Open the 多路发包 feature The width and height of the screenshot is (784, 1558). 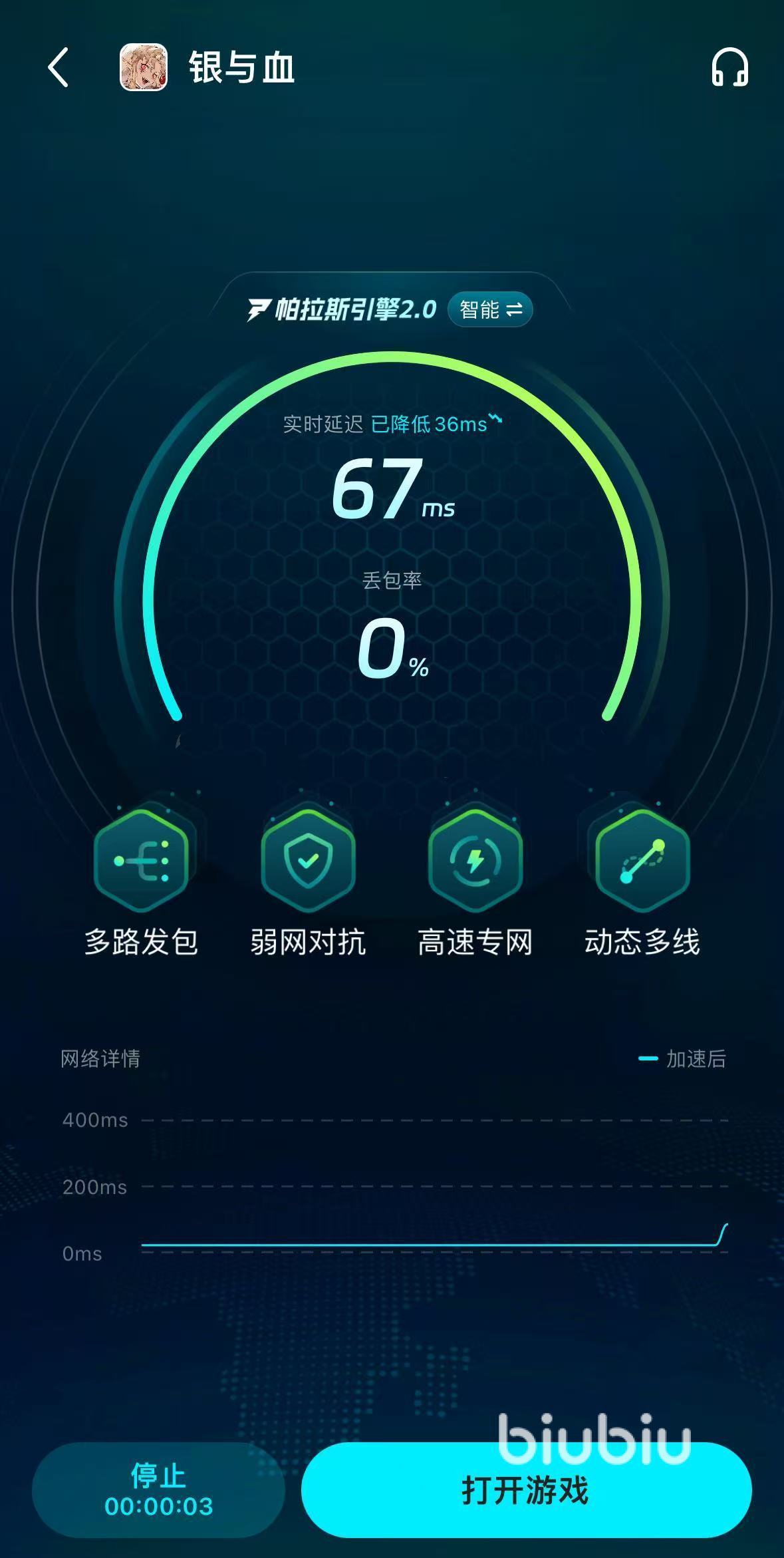coord(141,860)
